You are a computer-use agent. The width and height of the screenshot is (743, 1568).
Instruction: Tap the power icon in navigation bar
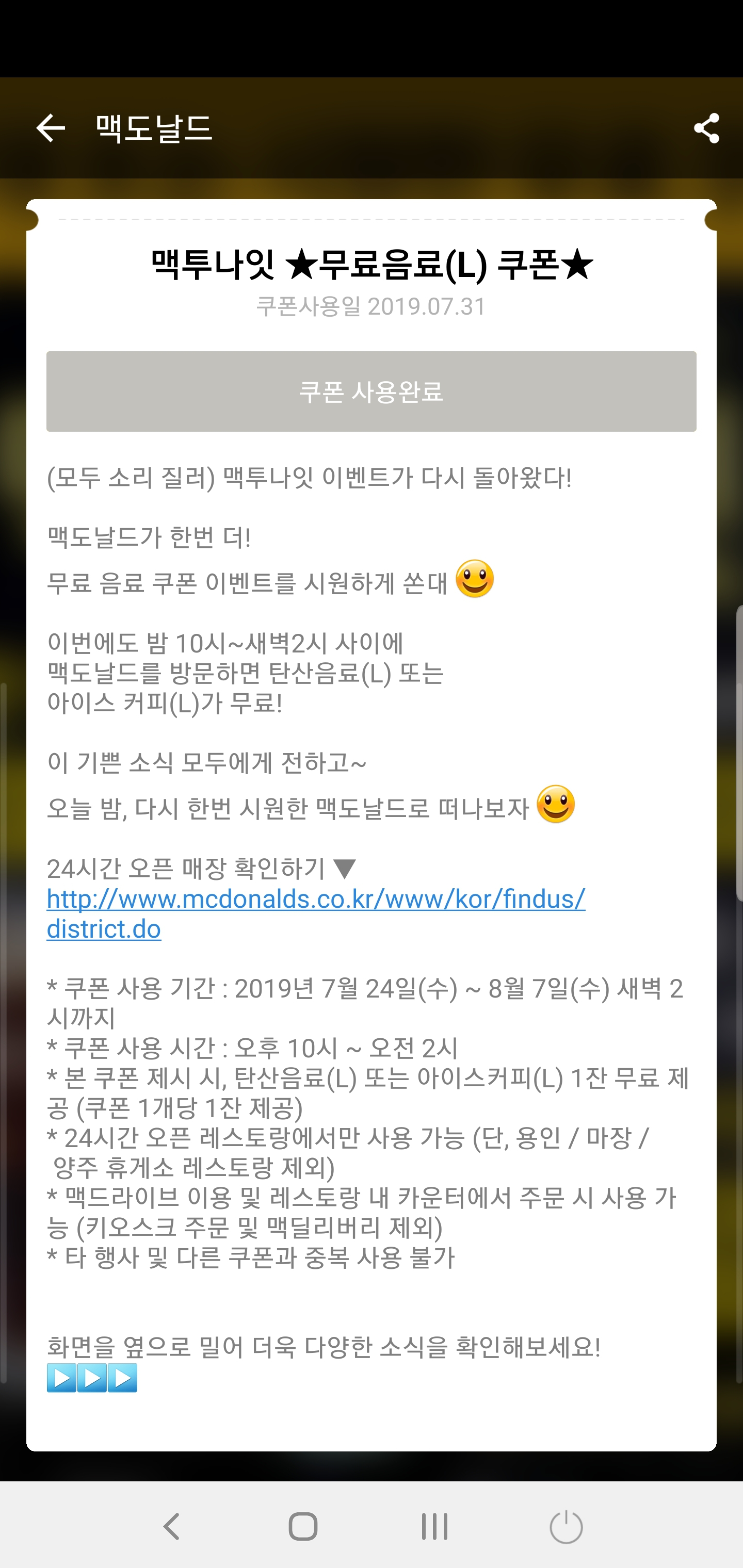click(567, 1527)
